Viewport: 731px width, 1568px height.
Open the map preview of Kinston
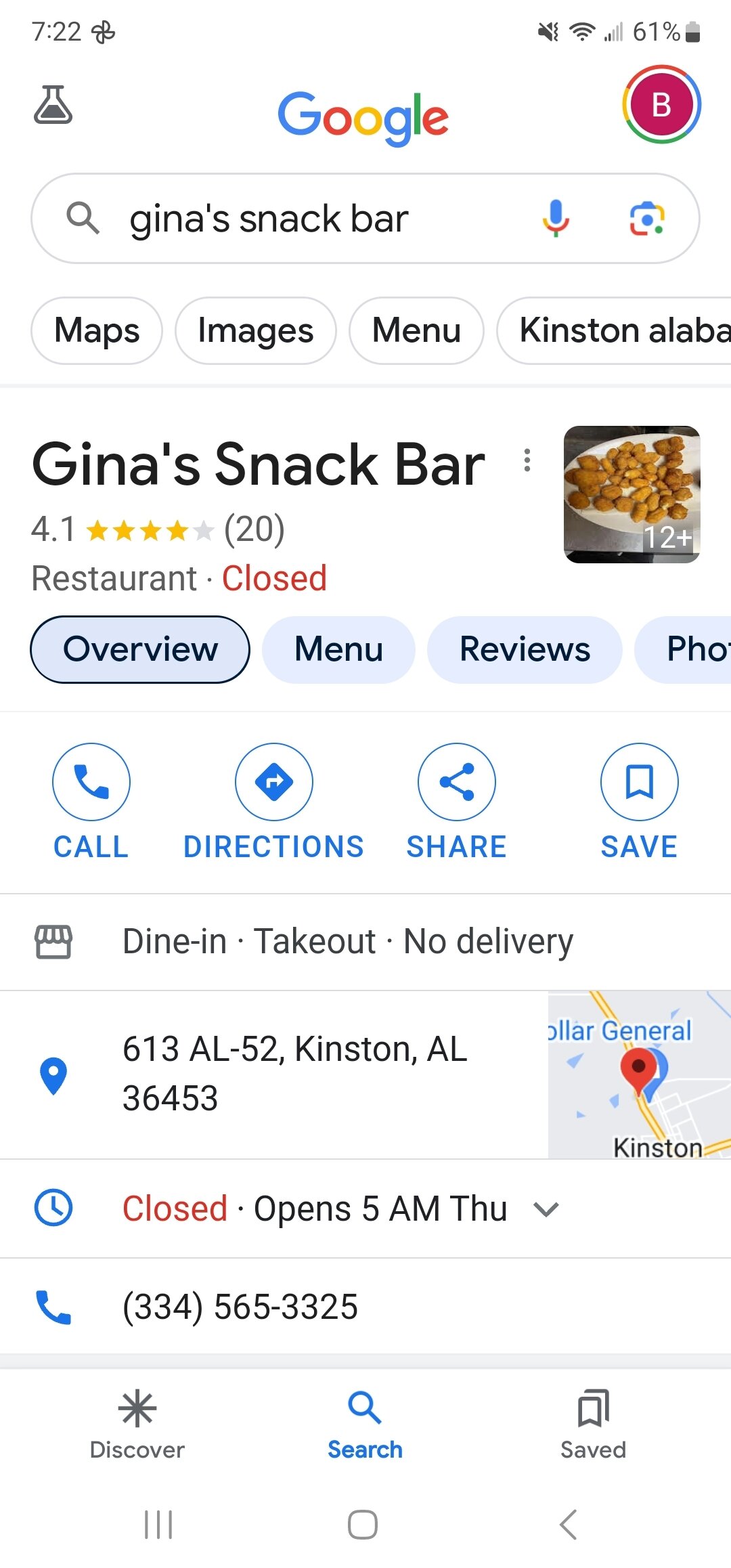[639, 1075]
